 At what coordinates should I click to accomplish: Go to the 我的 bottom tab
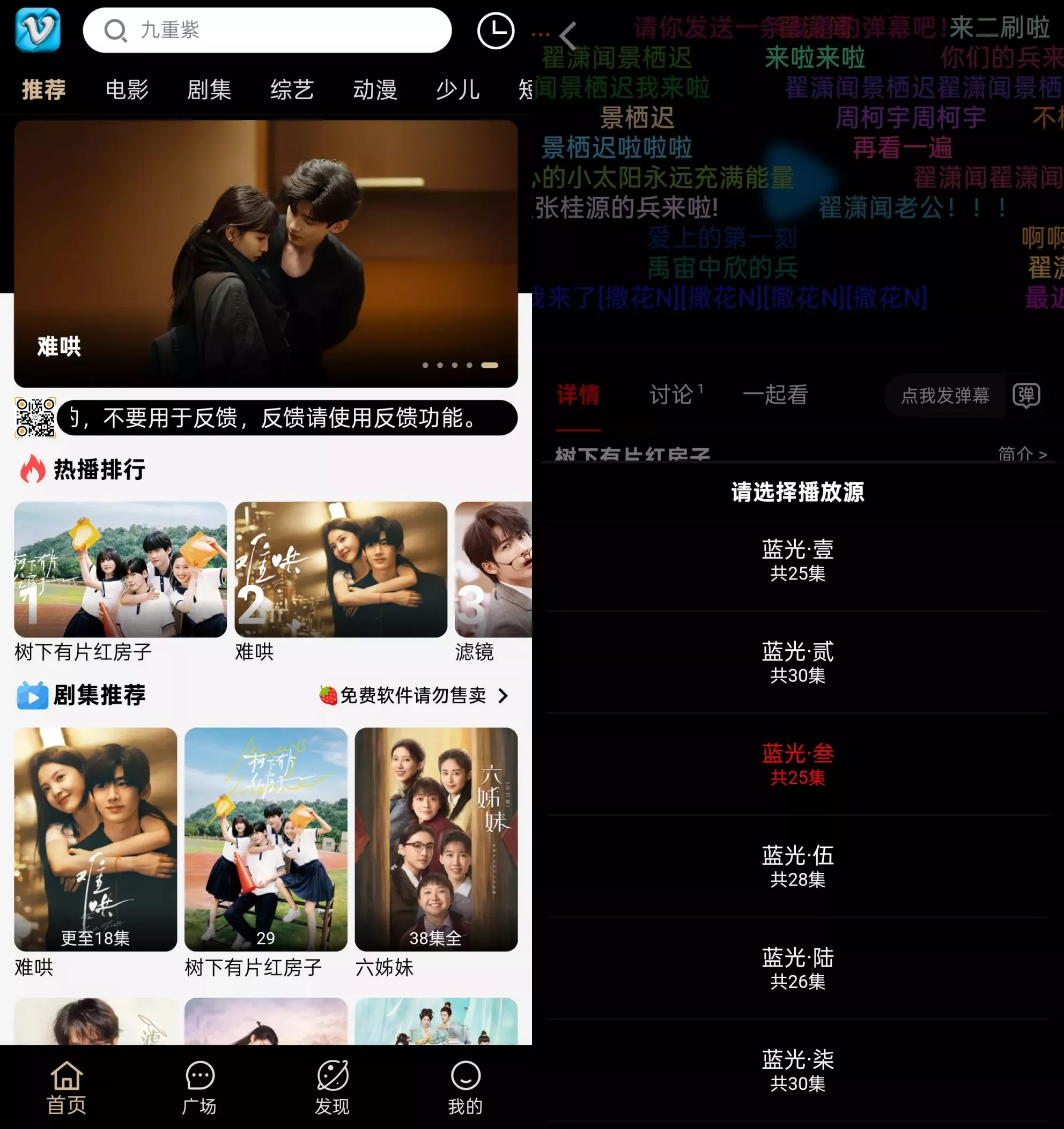pyautogui.click(x=465, y=1087)
